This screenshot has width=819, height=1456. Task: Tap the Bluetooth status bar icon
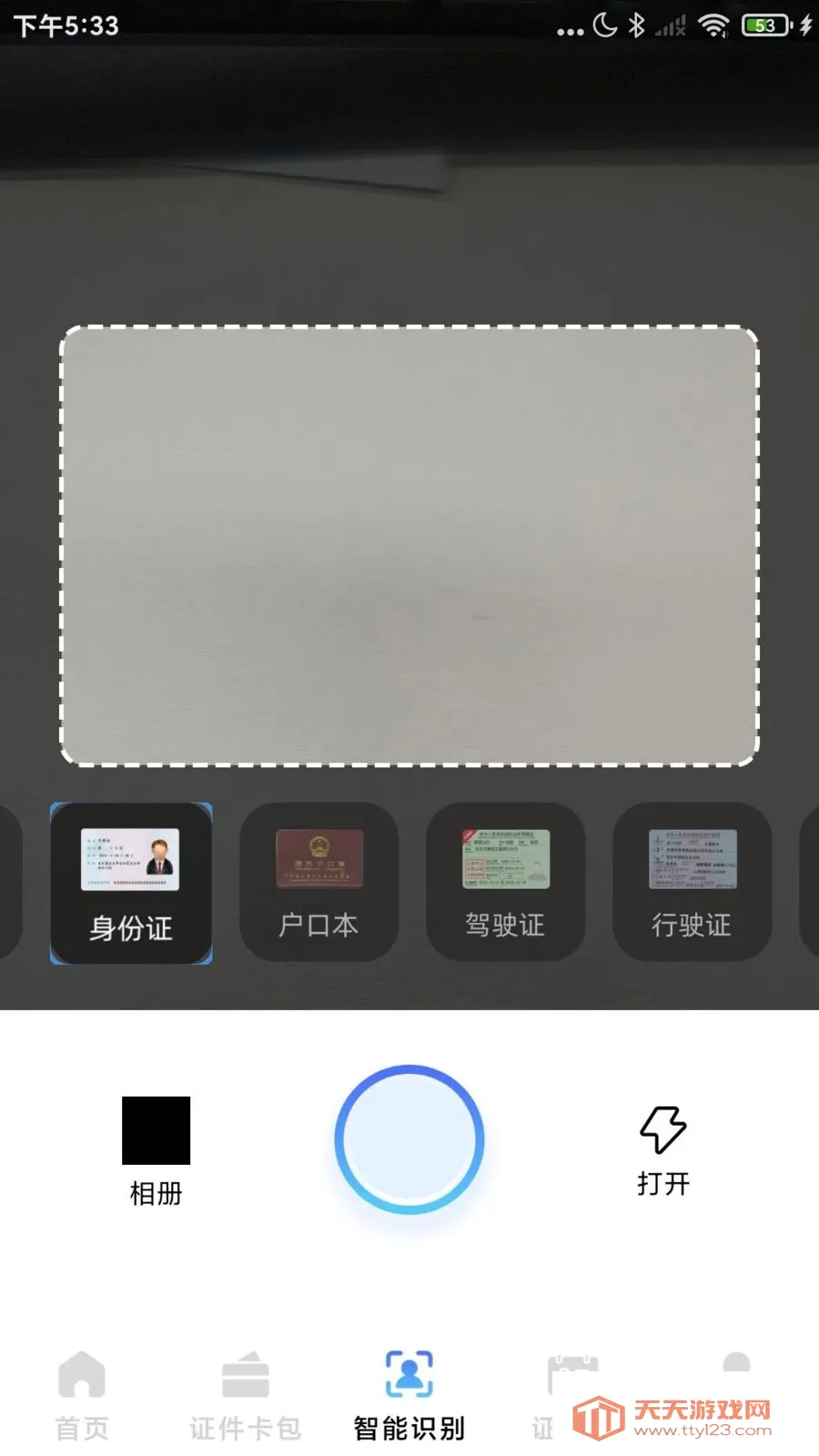pos(637,25)
